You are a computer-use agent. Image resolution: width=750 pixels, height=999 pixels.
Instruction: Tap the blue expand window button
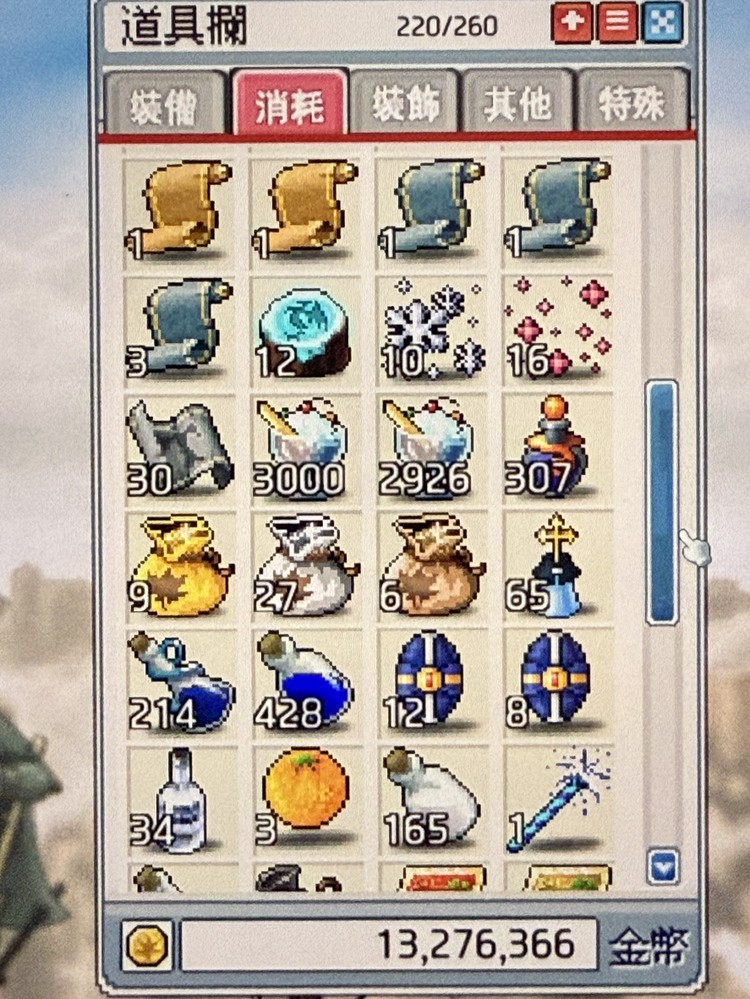click(x=663, y=24)
